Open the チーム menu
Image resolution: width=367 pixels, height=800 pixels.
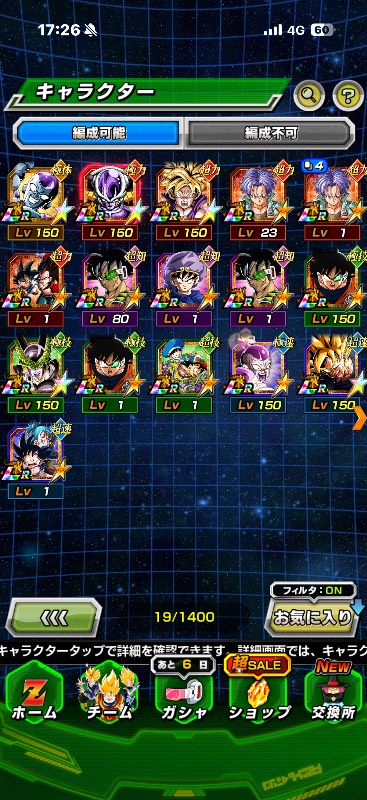pos(109,695)
